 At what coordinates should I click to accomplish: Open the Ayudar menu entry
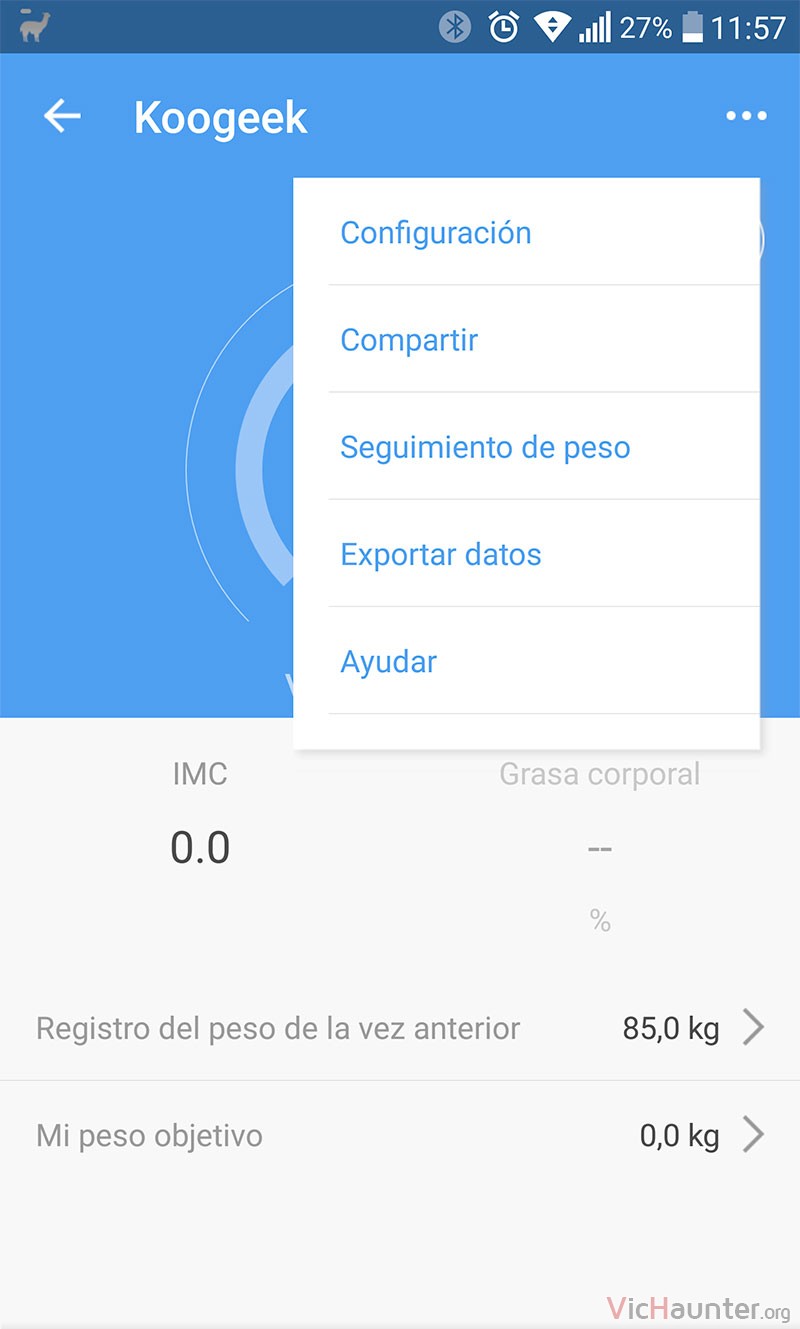click(527, 660)
